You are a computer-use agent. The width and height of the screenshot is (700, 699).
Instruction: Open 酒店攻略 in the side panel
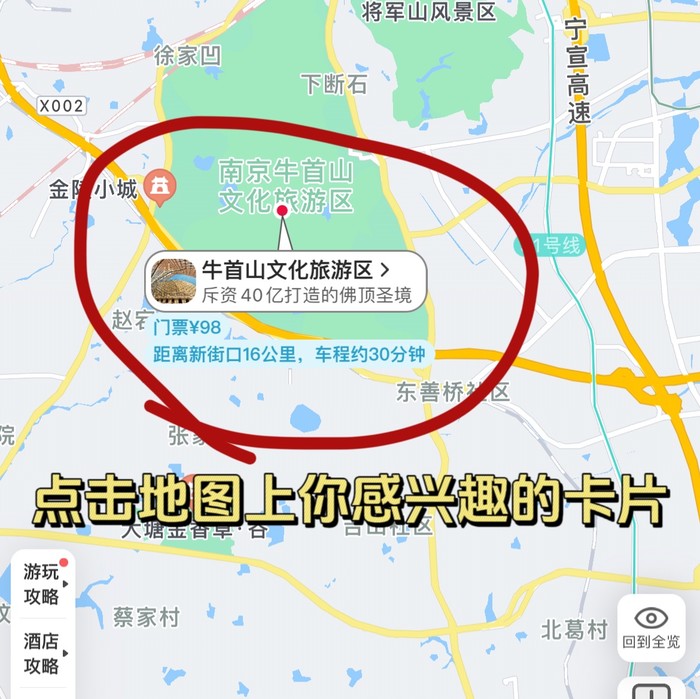[42, 653]
